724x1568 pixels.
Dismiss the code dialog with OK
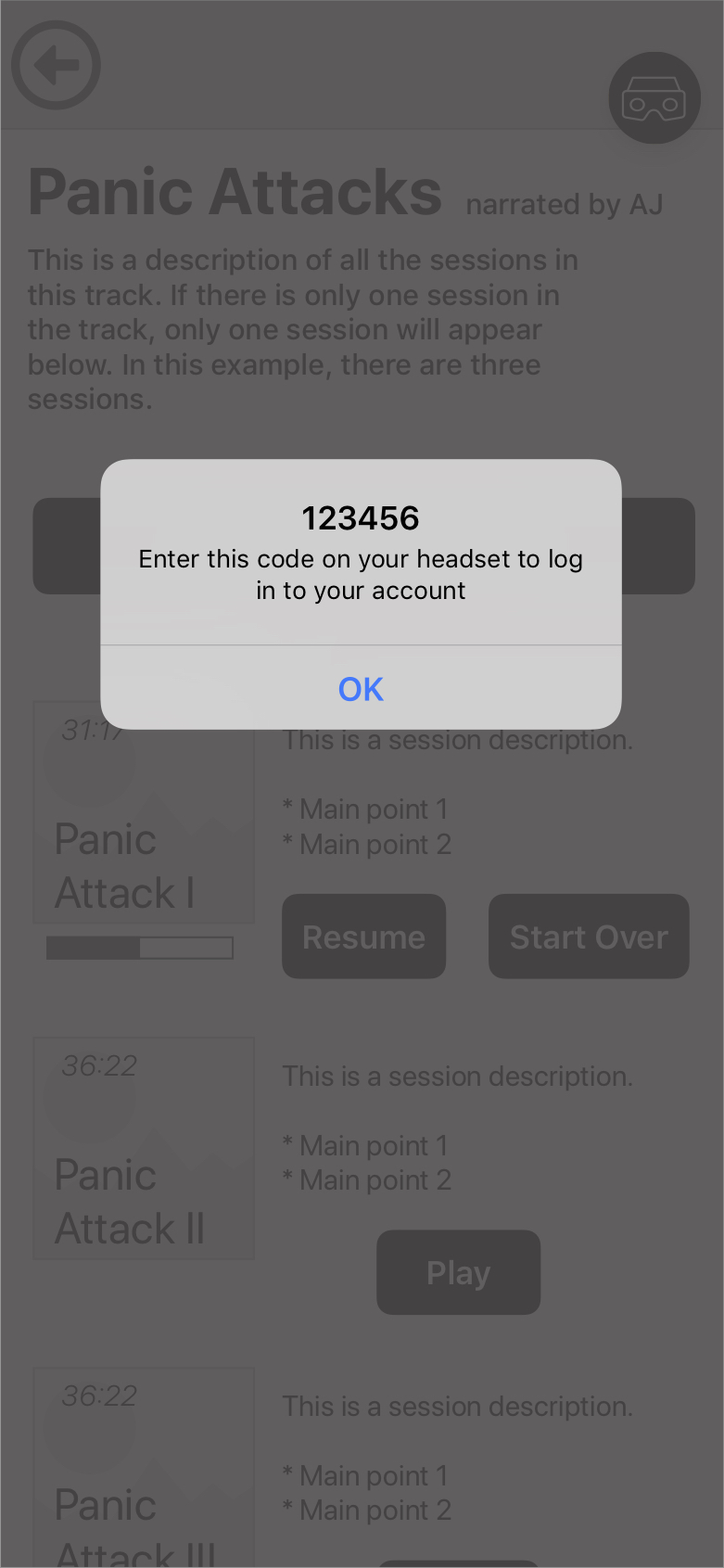click(x=361, y=688)
